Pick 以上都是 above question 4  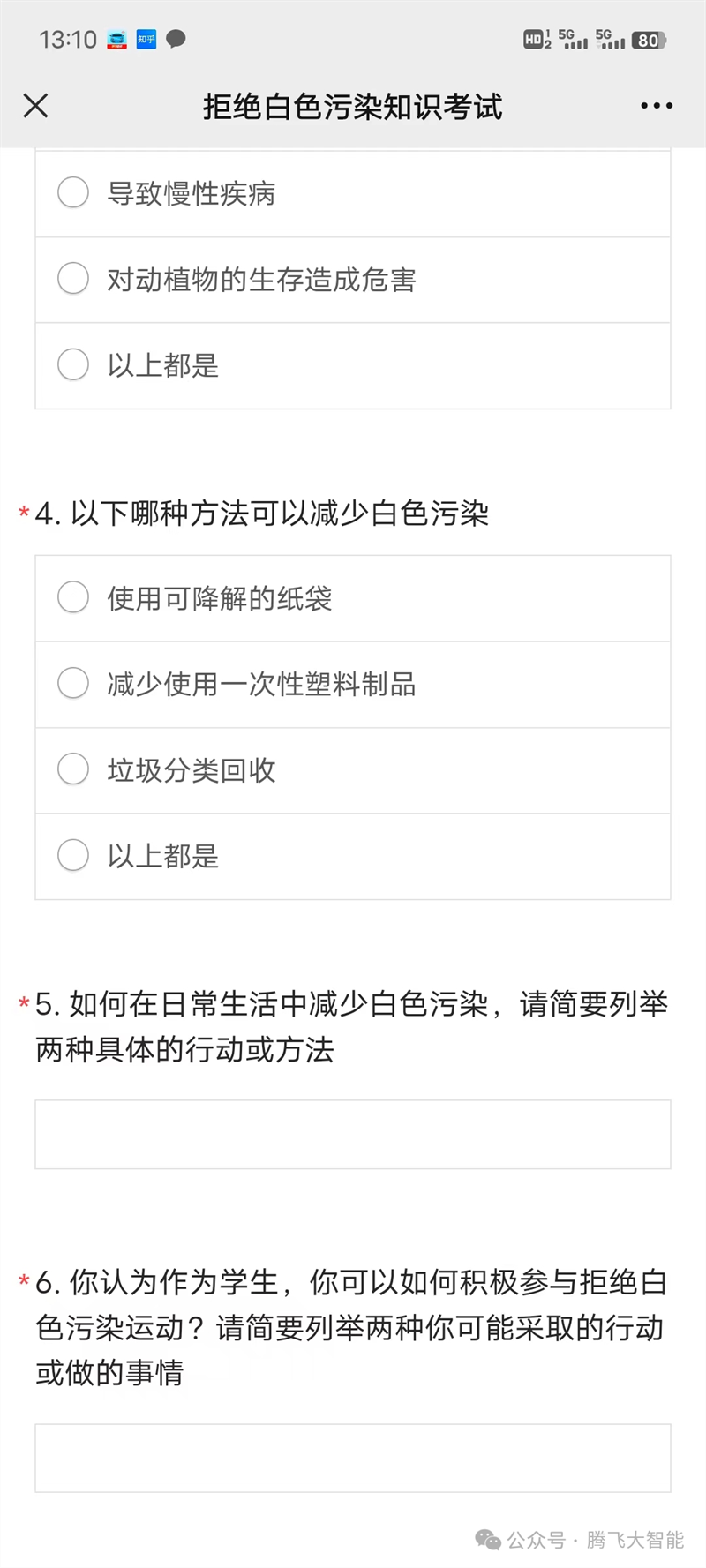(x=353, y=365)
